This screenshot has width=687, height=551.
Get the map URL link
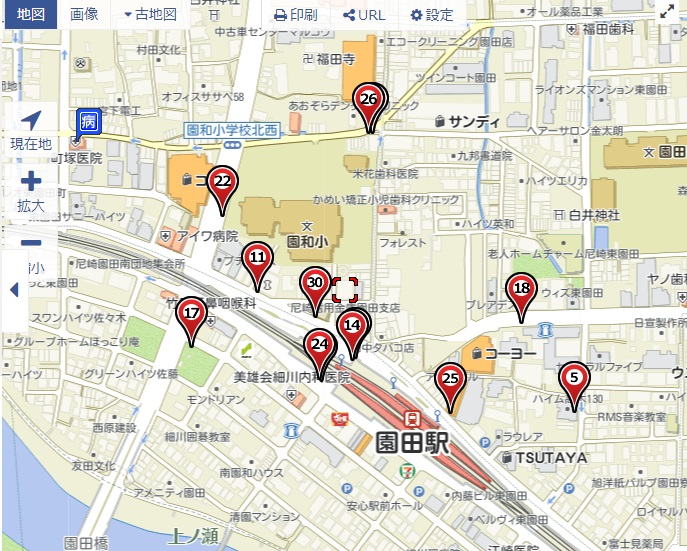tap(363, 15)
